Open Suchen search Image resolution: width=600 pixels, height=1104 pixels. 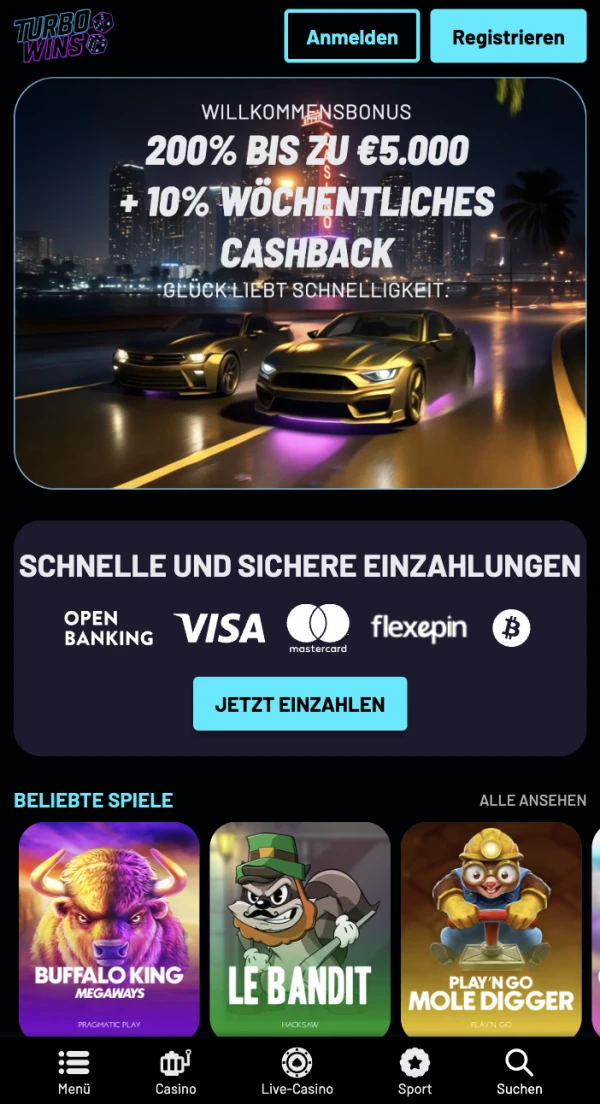(x=519, y=1071)
